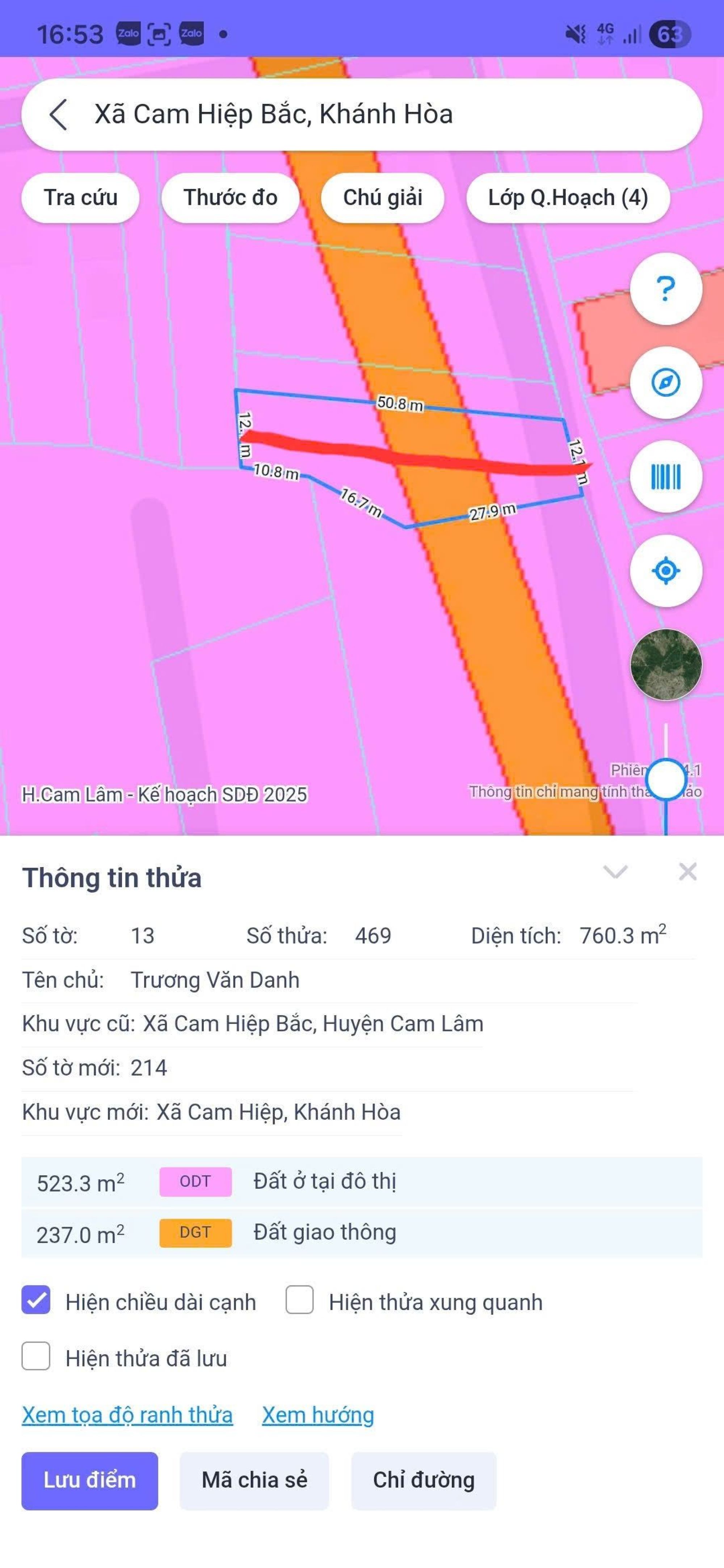Go back using the arrow in search bar
This screenshot has width=724, height=1568.
58,114
